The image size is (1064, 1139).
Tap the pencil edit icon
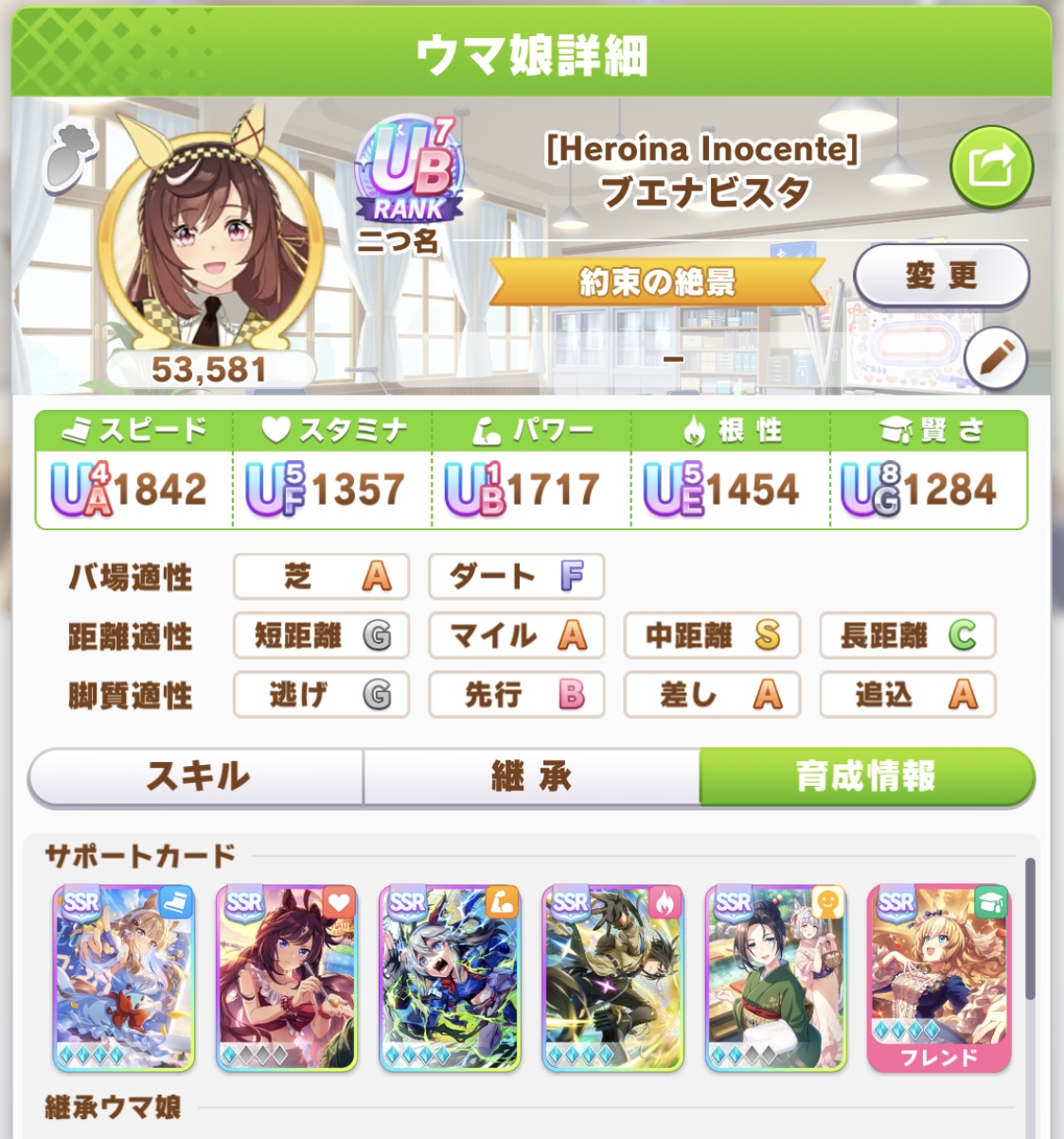pos(996,361)
